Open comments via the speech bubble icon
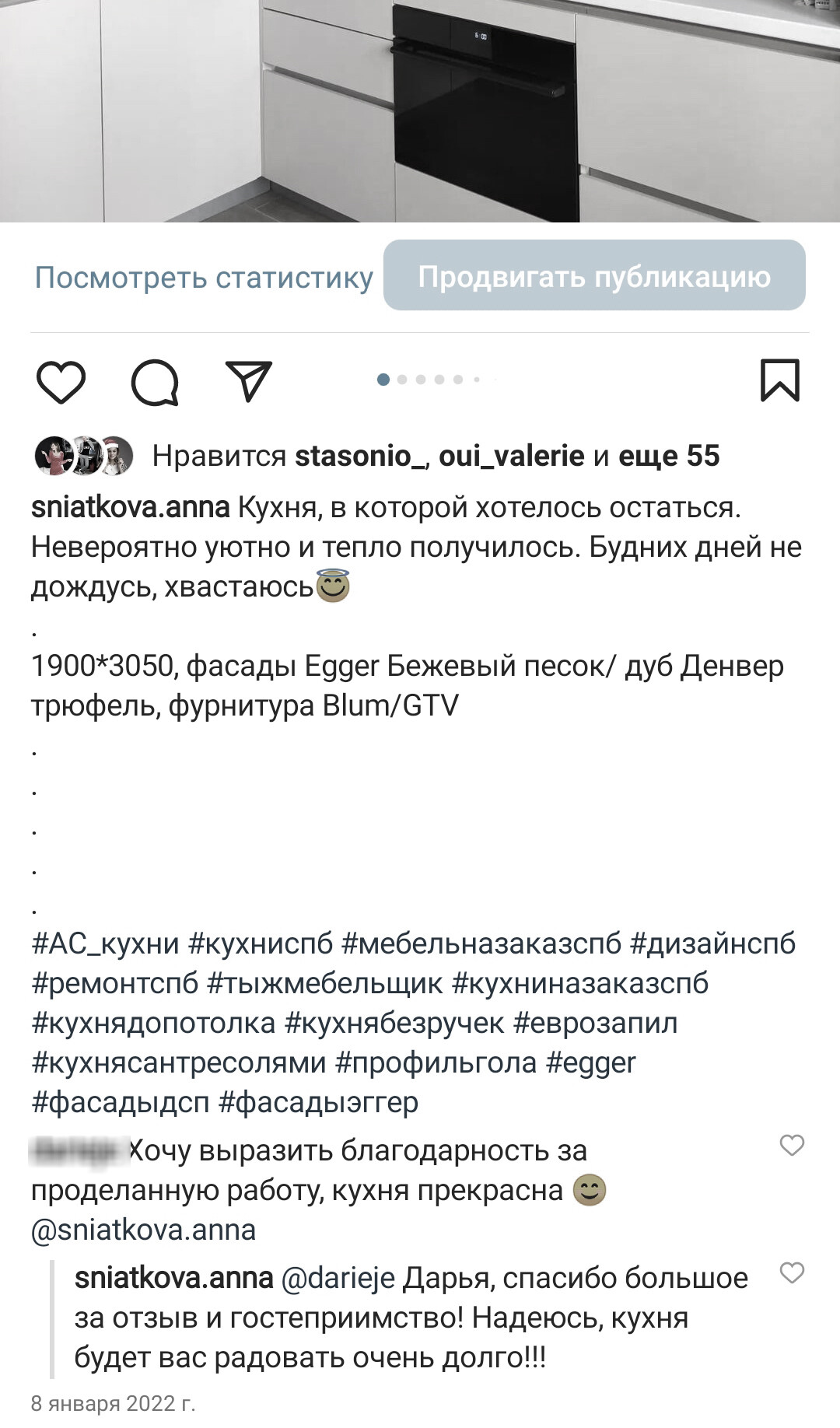840x1428 pixels. (x=155, y=382)
